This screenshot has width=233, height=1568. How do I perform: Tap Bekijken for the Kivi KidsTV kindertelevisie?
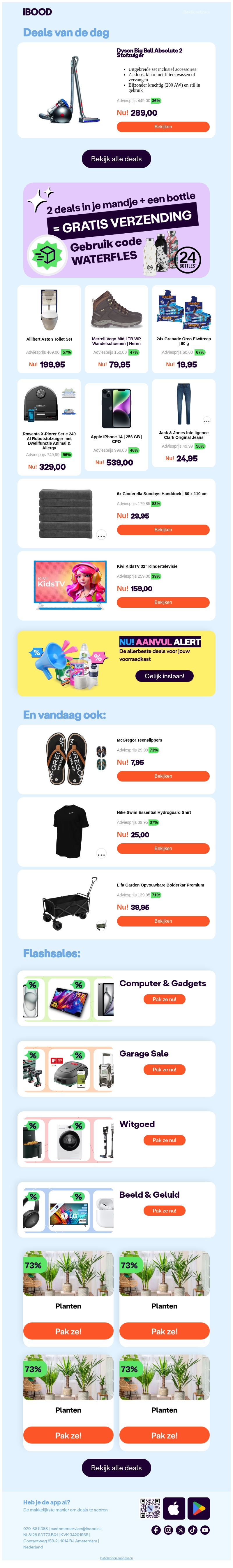(x=163, y=602)
